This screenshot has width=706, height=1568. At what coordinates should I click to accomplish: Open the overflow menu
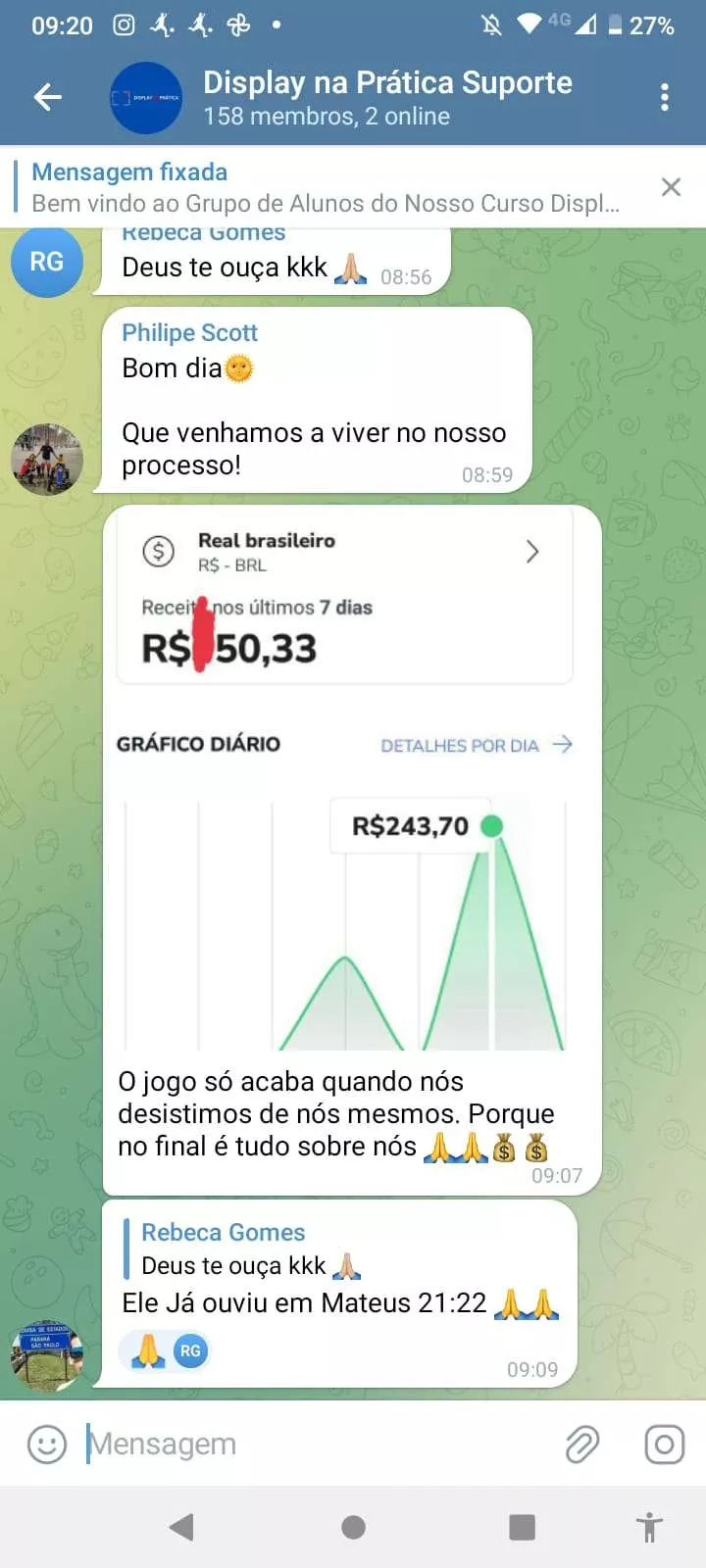665,97
